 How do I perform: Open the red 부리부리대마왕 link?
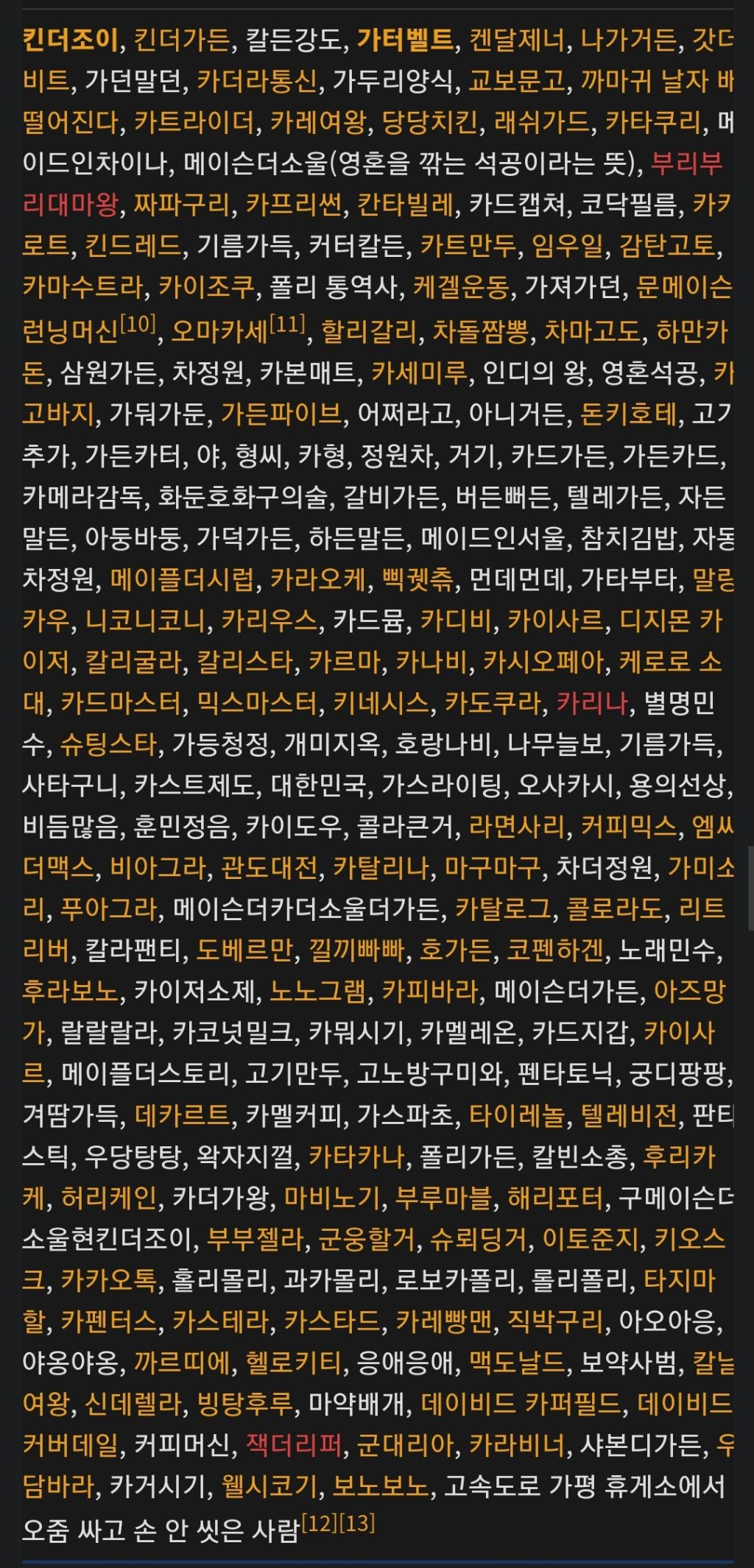coord(687,163)
